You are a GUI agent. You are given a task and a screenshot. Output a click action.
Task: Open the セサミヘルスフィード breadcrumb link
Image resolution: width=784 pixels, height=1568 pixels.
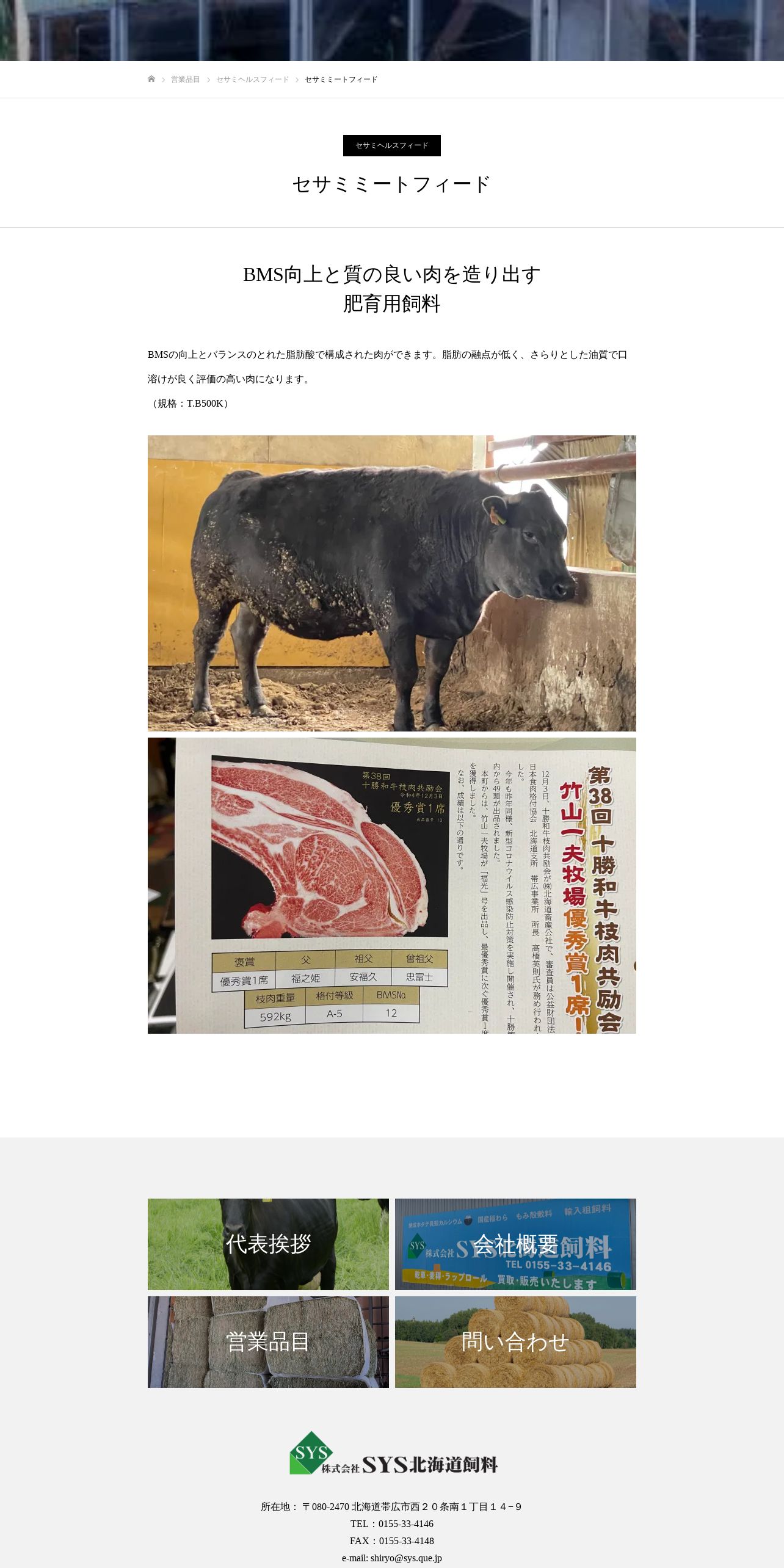(252, 79)
